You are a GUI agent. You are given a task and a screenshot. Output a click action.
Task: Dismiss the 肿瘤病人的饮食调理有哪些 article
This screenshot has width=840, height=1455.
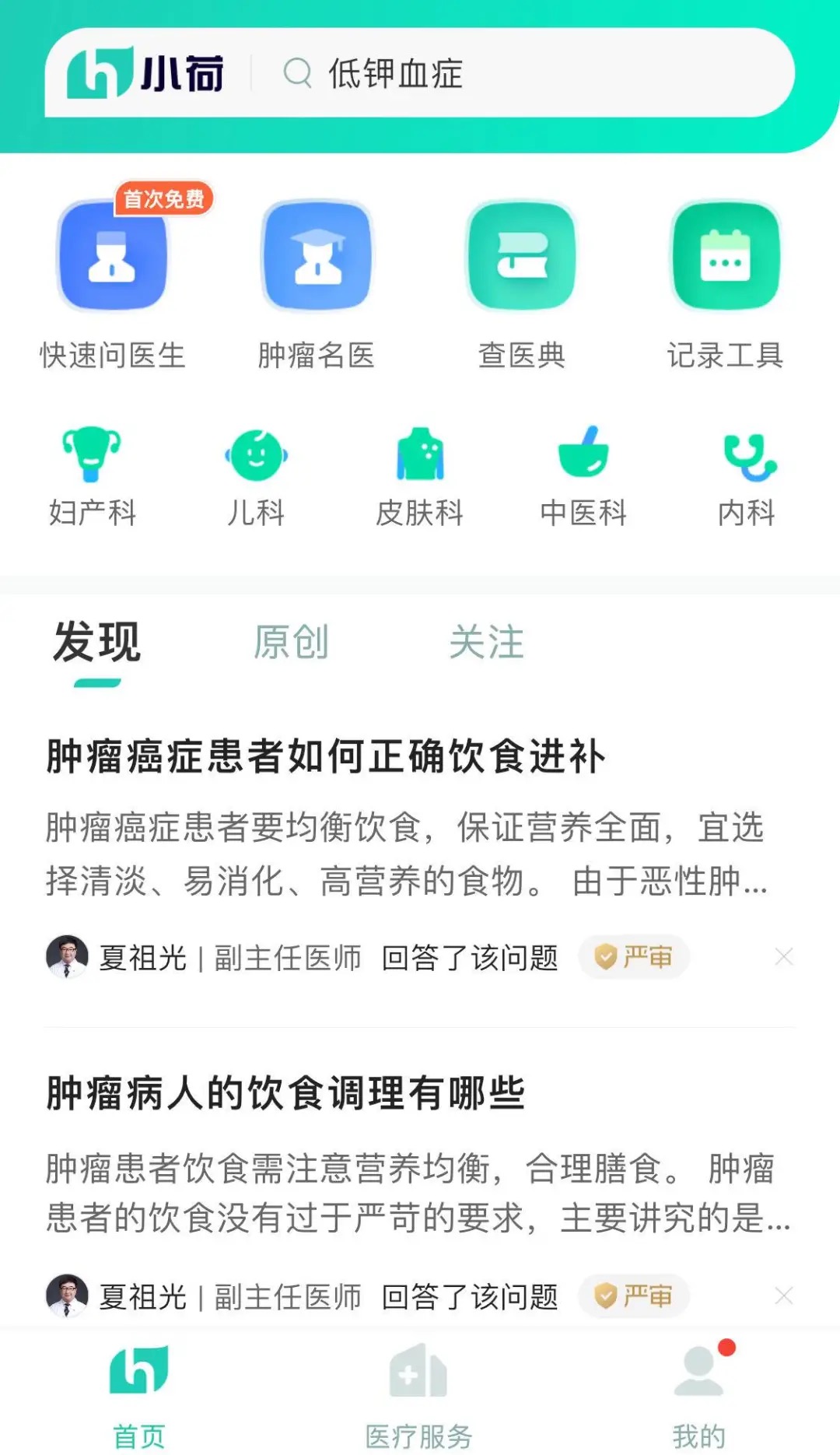(784, 1295)
